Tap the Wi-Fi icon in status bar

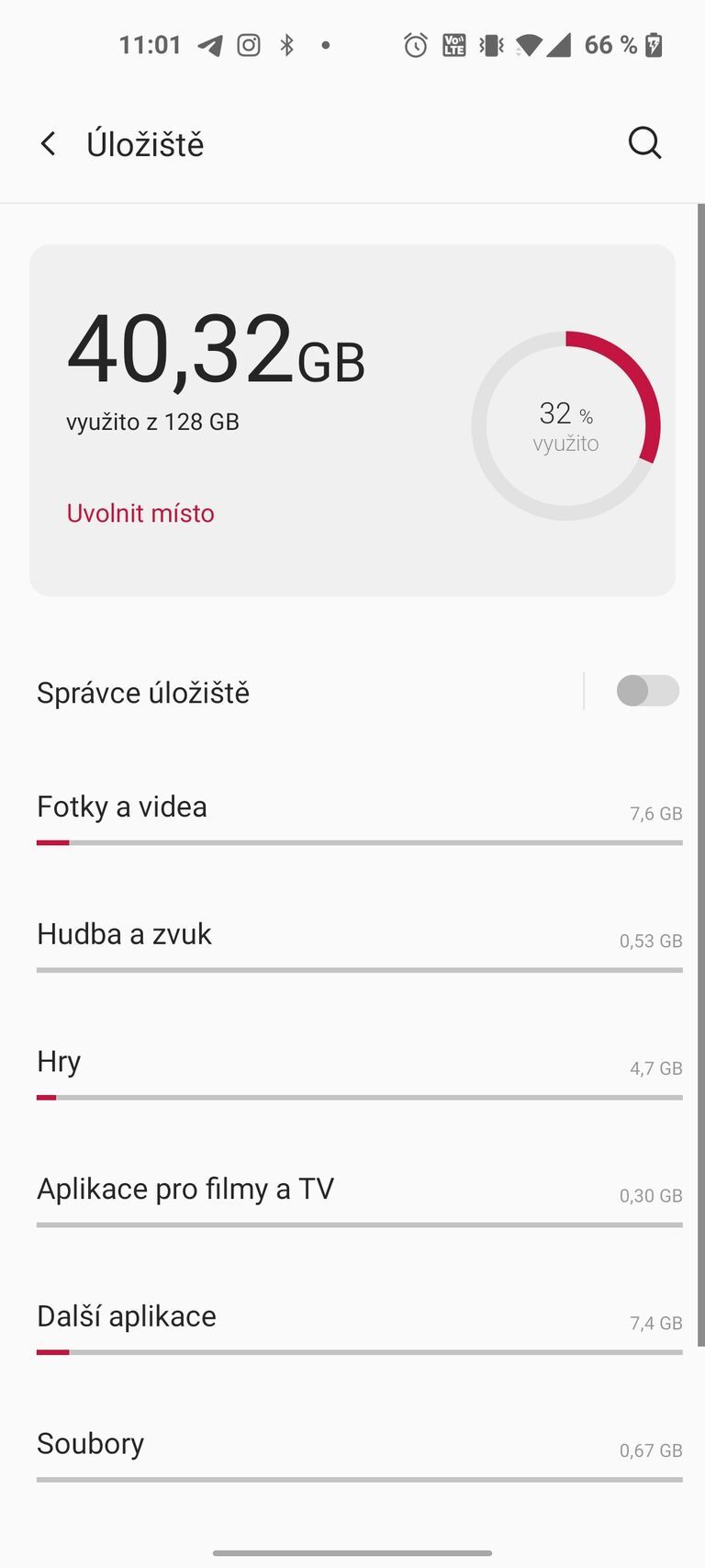(x=527, y=44)
